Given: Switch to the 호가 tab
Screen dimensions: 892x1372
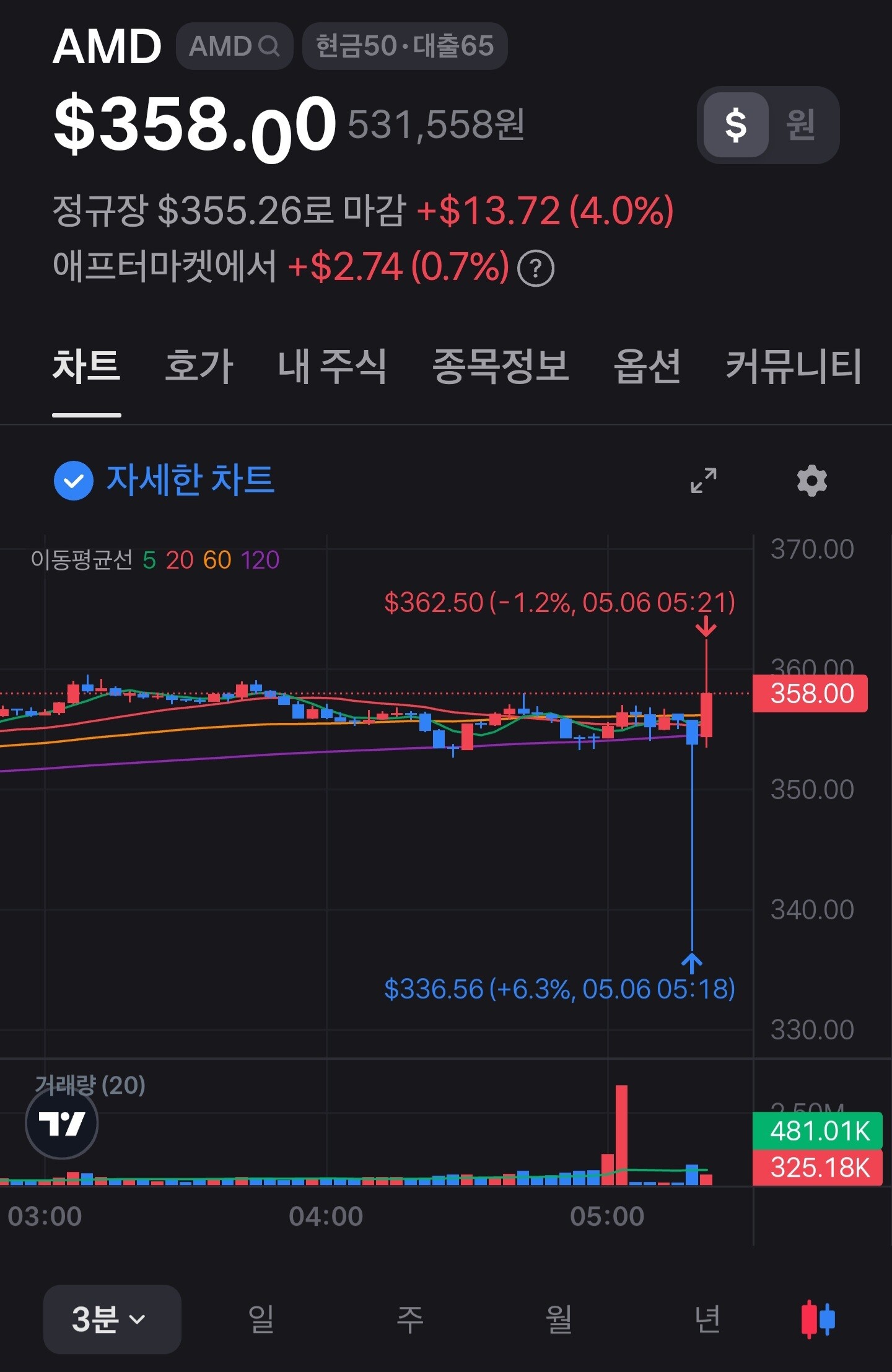Looking at the screenshot, I should 199,365.
